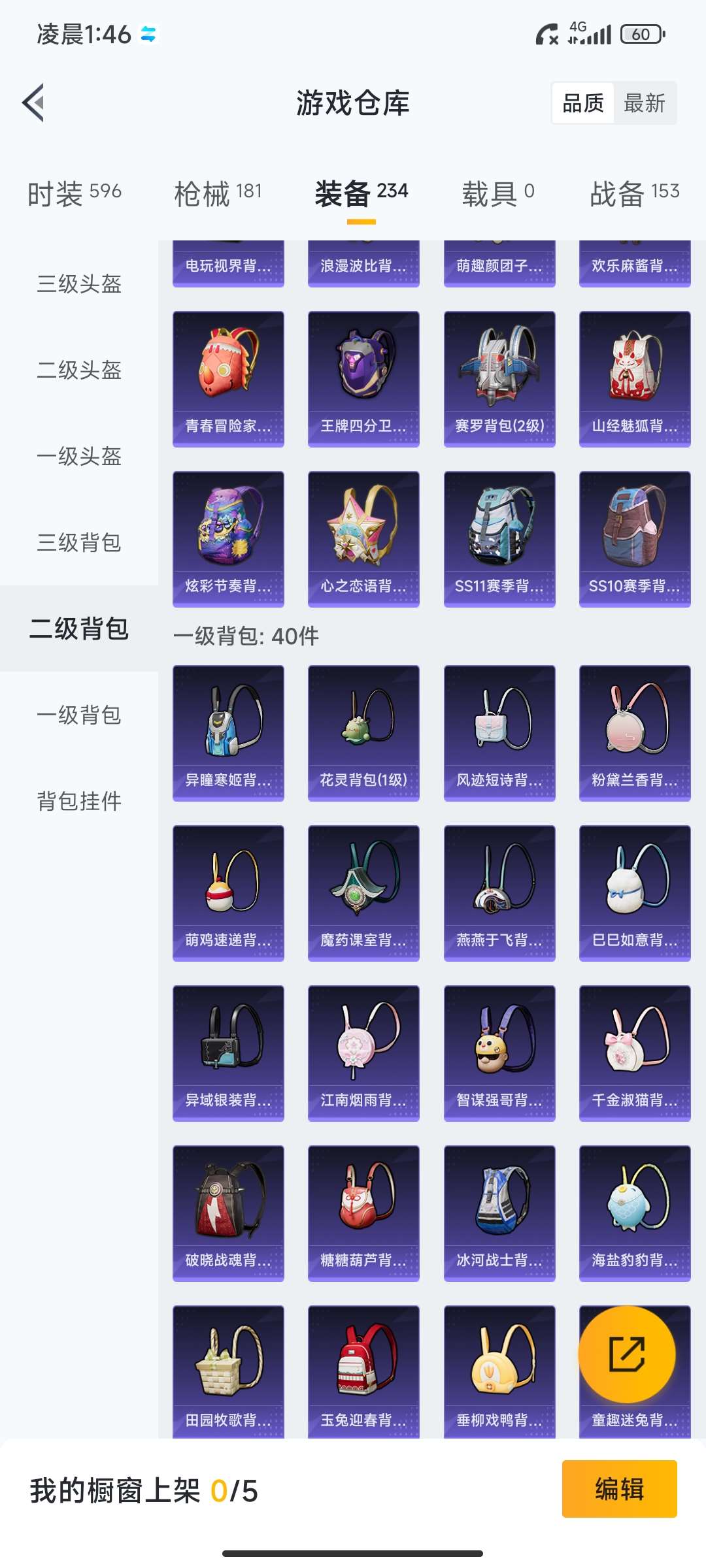Screen dimensions: 706x1568
Task: Open the 花灵背包(1级) item
Action: pos(363,733)
